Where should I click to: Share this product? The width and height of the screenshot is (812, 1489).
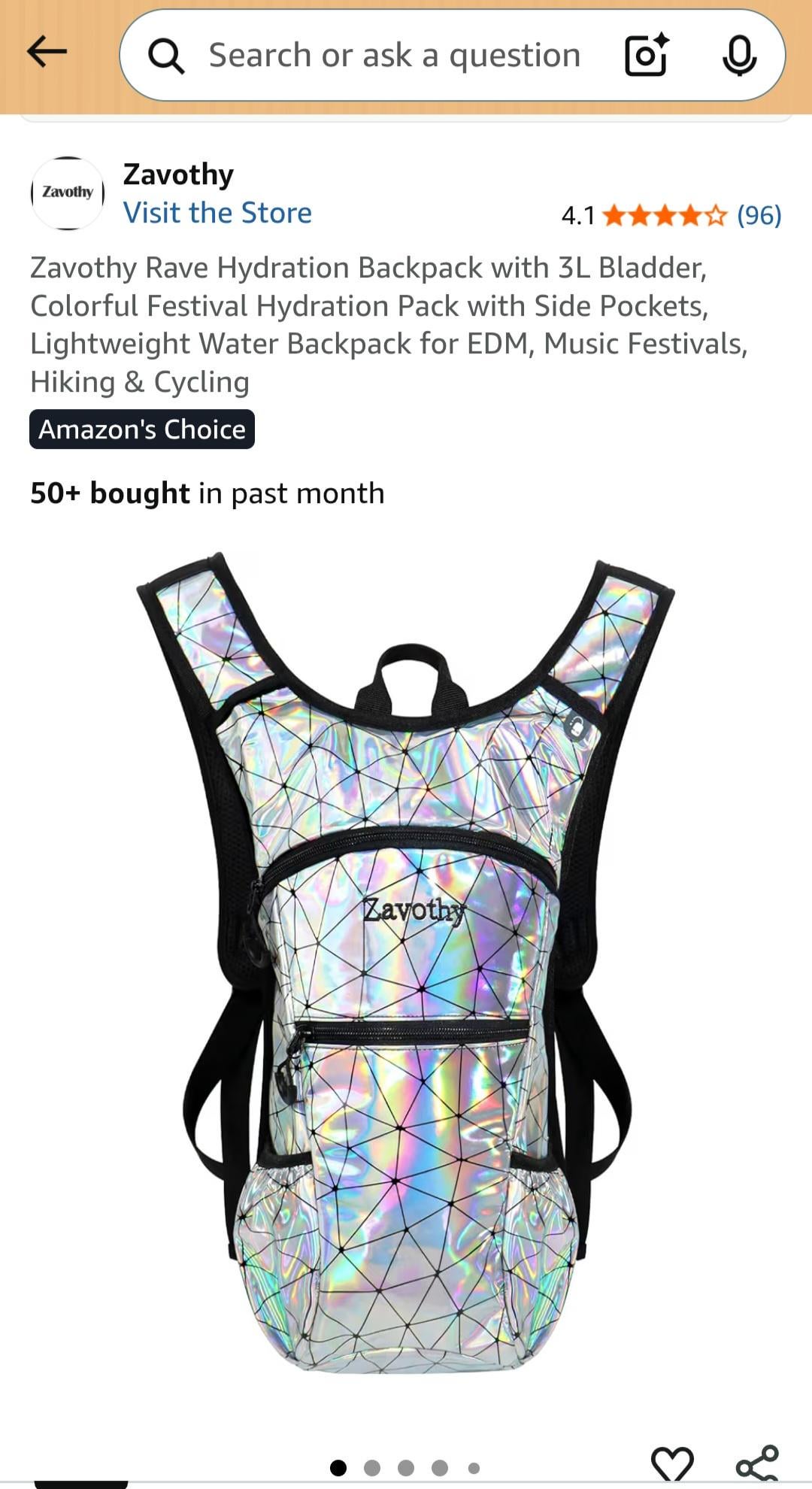pyautogui.click(x=756, y=1463)
